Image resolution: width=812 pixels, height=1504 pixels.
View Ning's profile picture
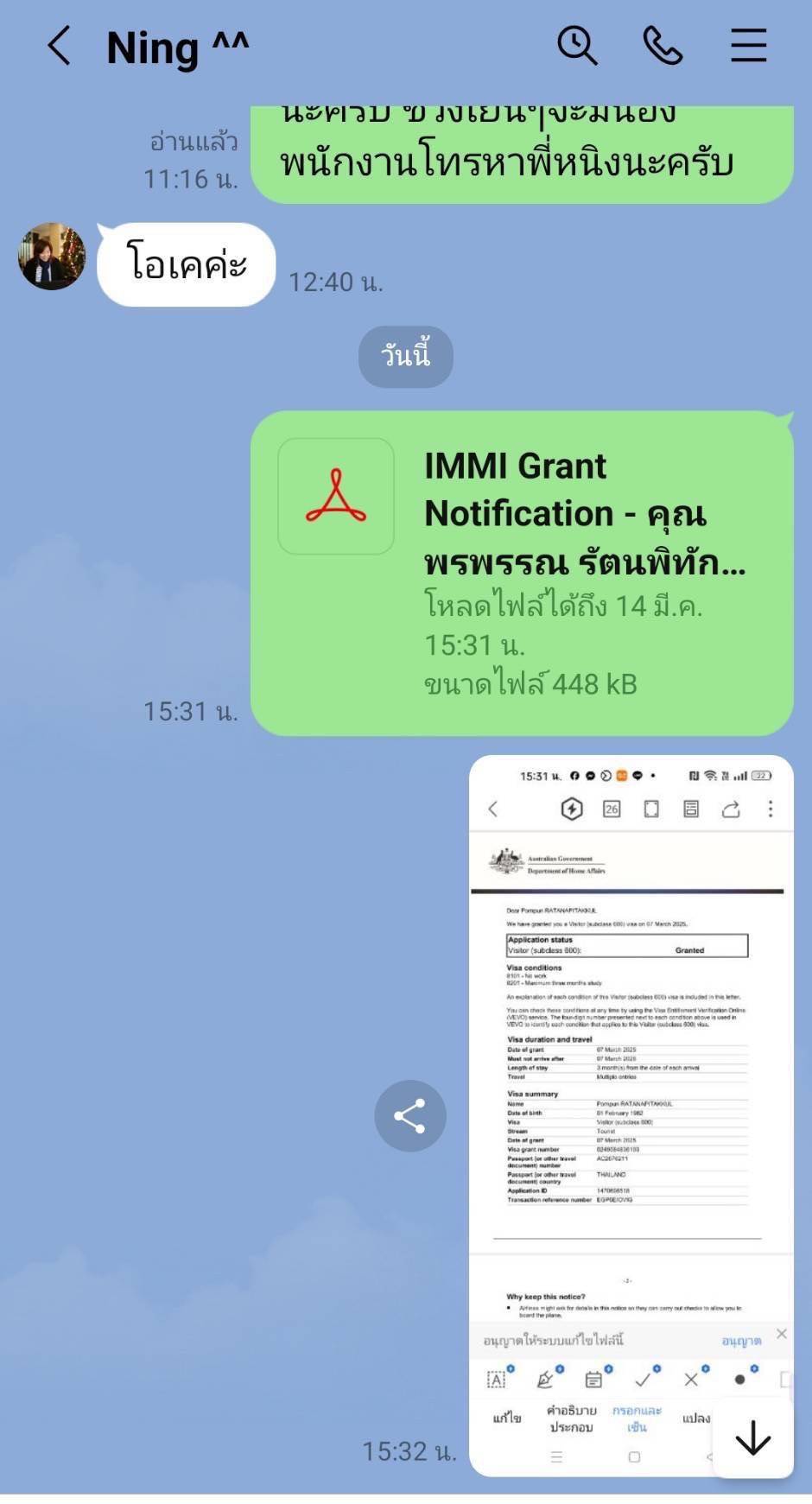tap(52, 256)
